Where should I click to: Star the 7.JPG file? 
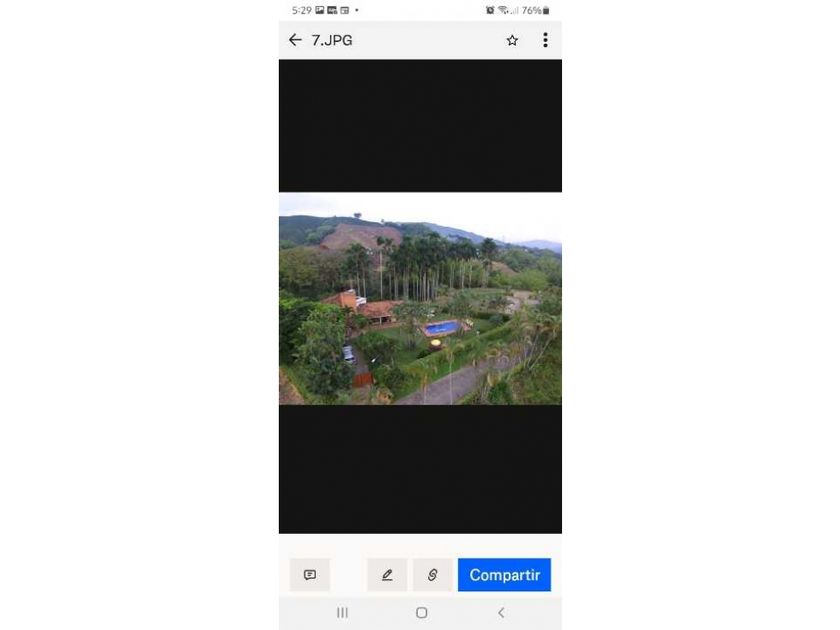[512, 40]
